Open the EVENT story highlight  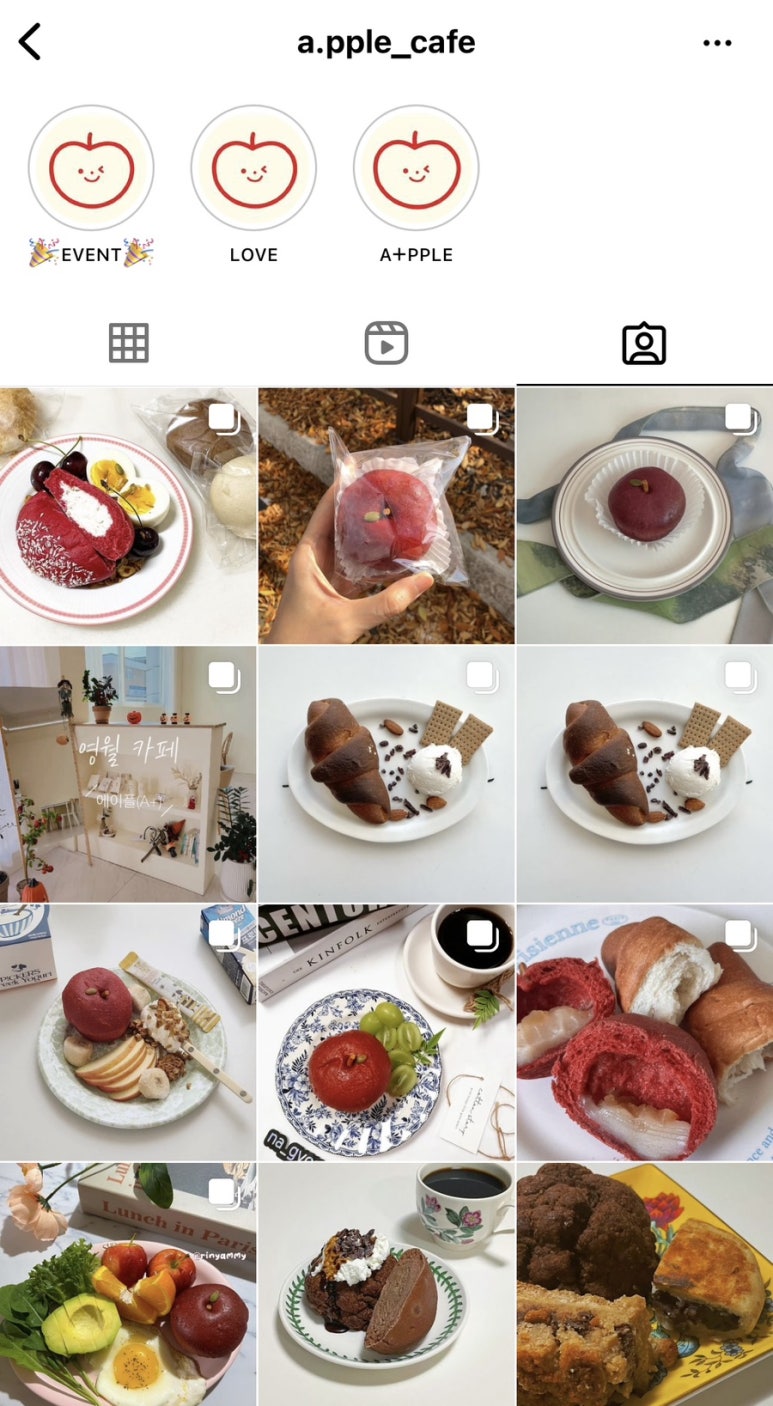[90, 168]
